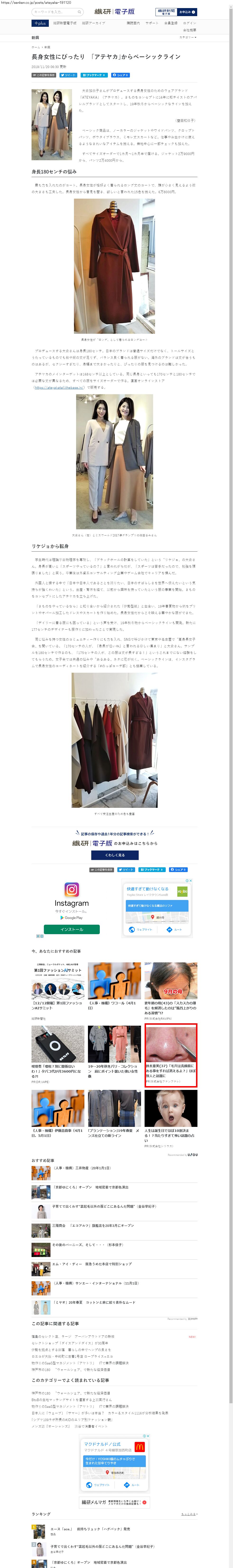Open the ateyakatall.thebase.in link

pos(59,387)
